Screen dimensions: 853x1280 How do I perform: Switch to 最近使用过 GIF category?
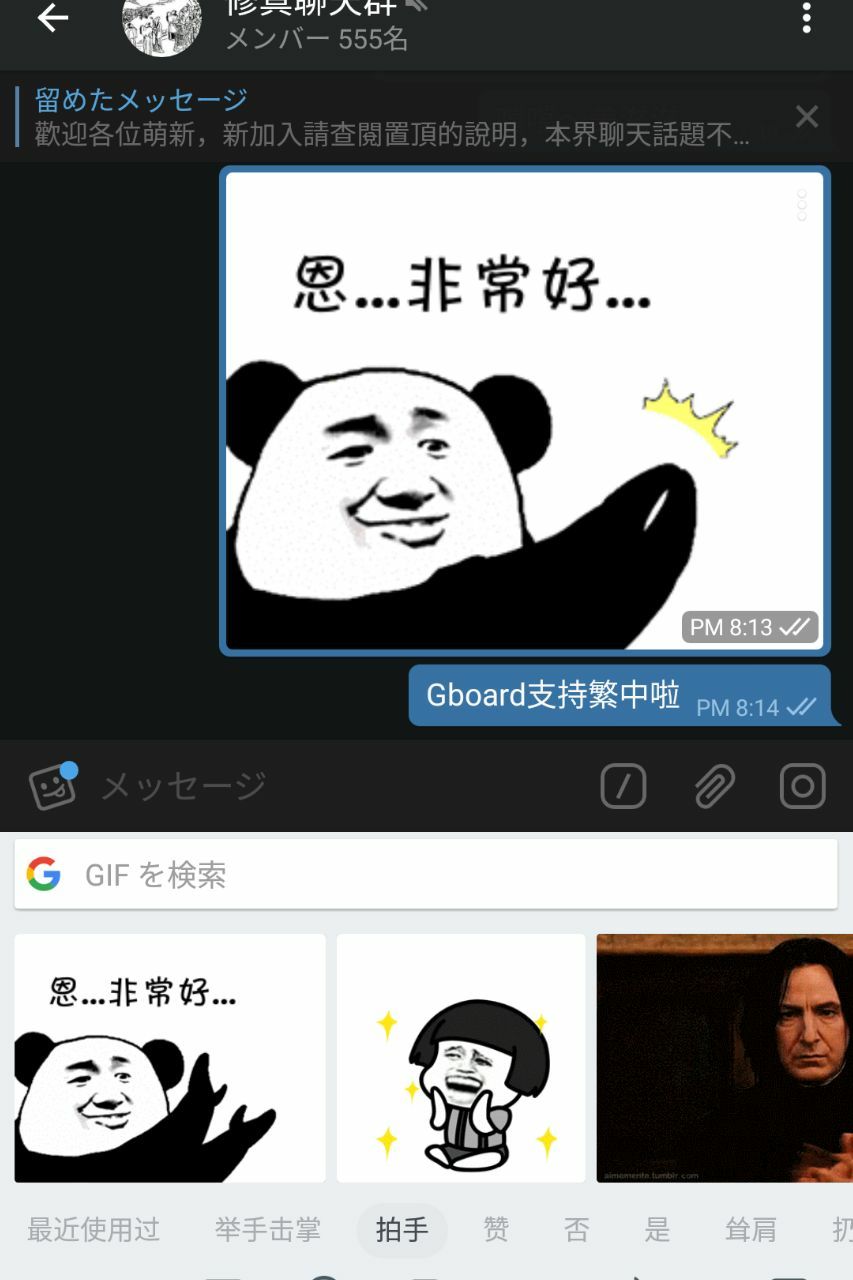pos(94,1230)
